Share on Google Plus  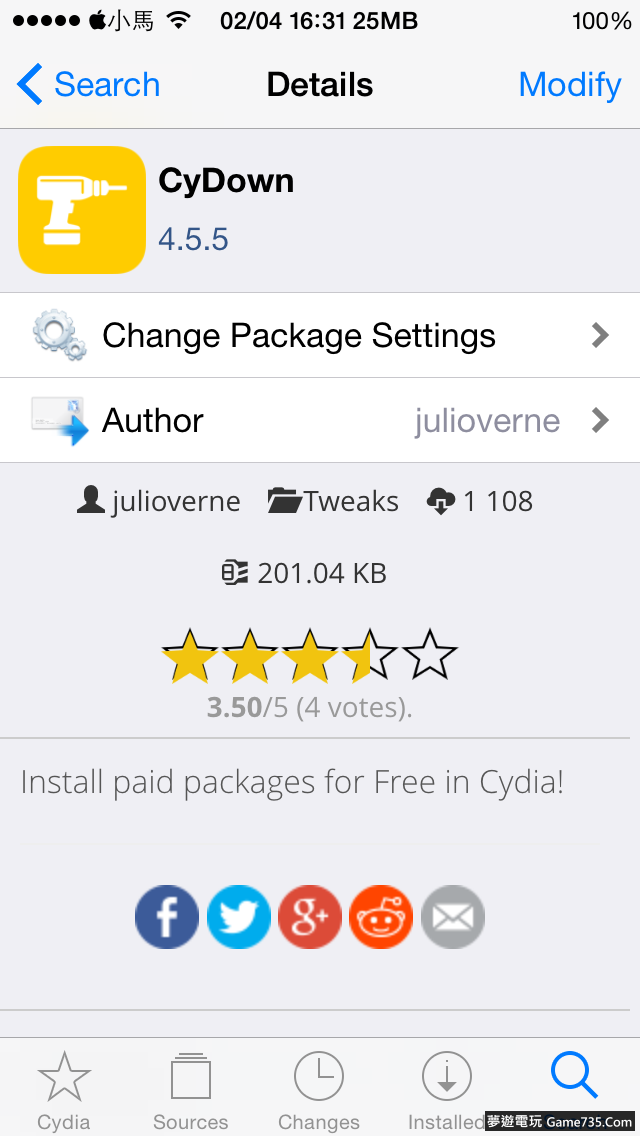[x=310, y=917]
